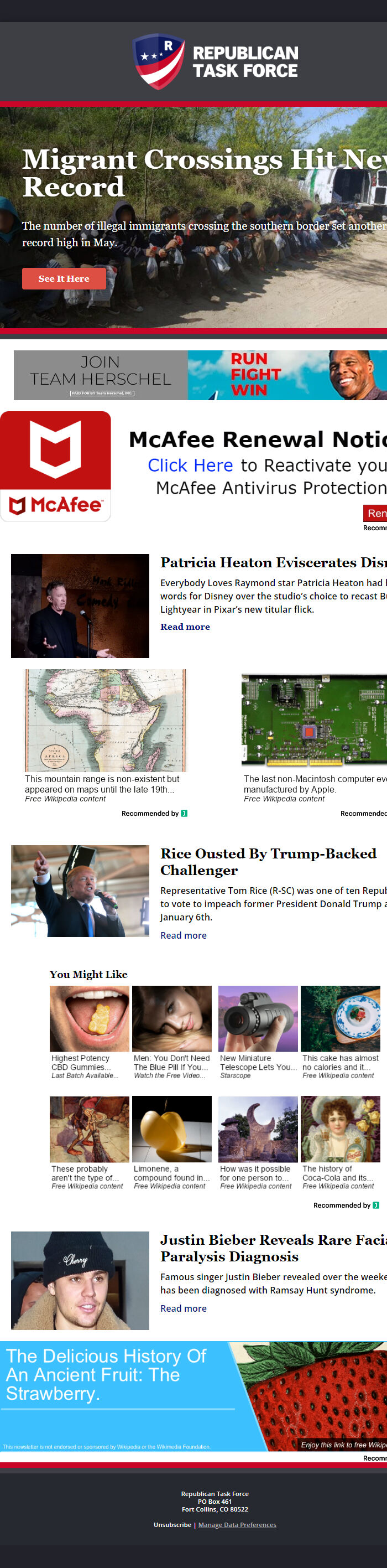Open the Highest Potency CBD Gummies ad

[x=90, y=1032]
